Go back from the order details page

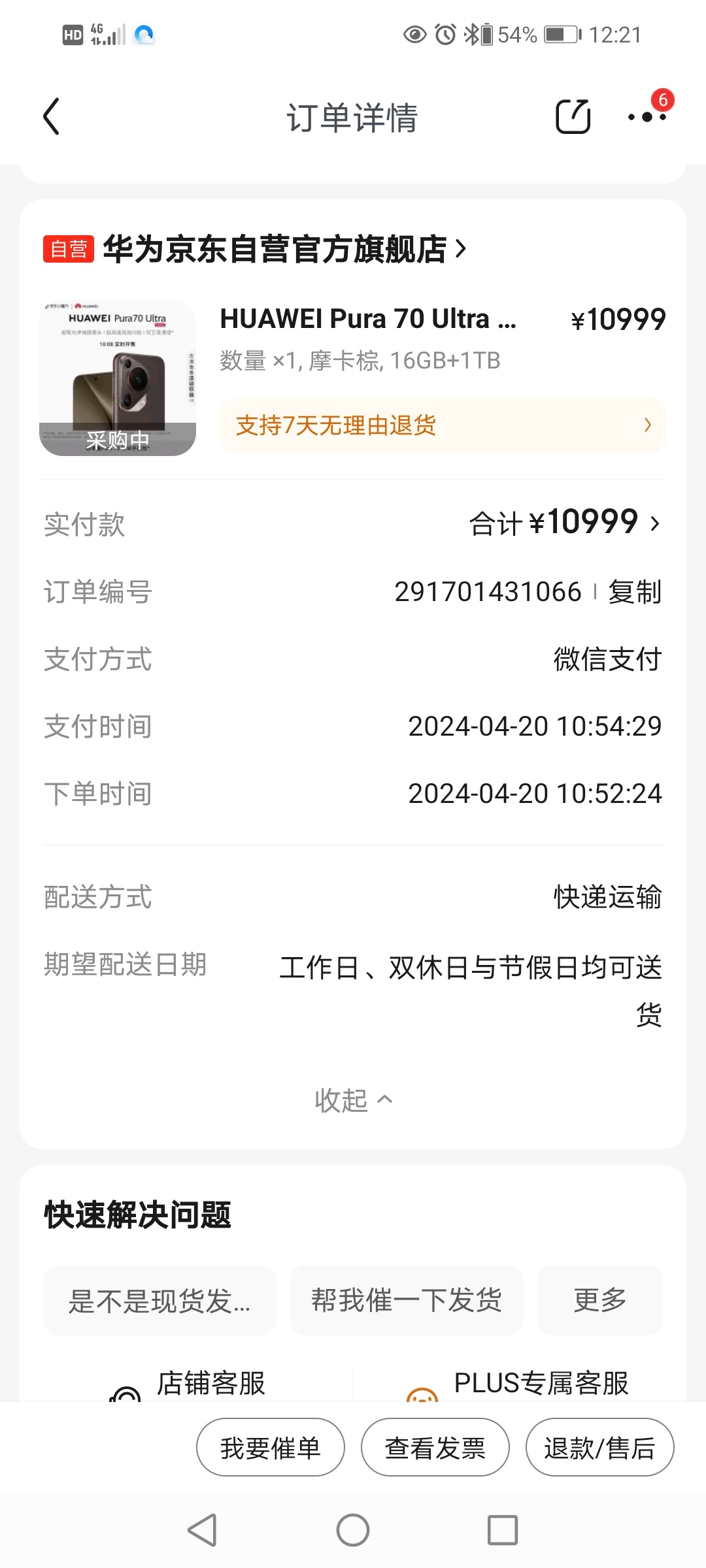tap(52, 117)
